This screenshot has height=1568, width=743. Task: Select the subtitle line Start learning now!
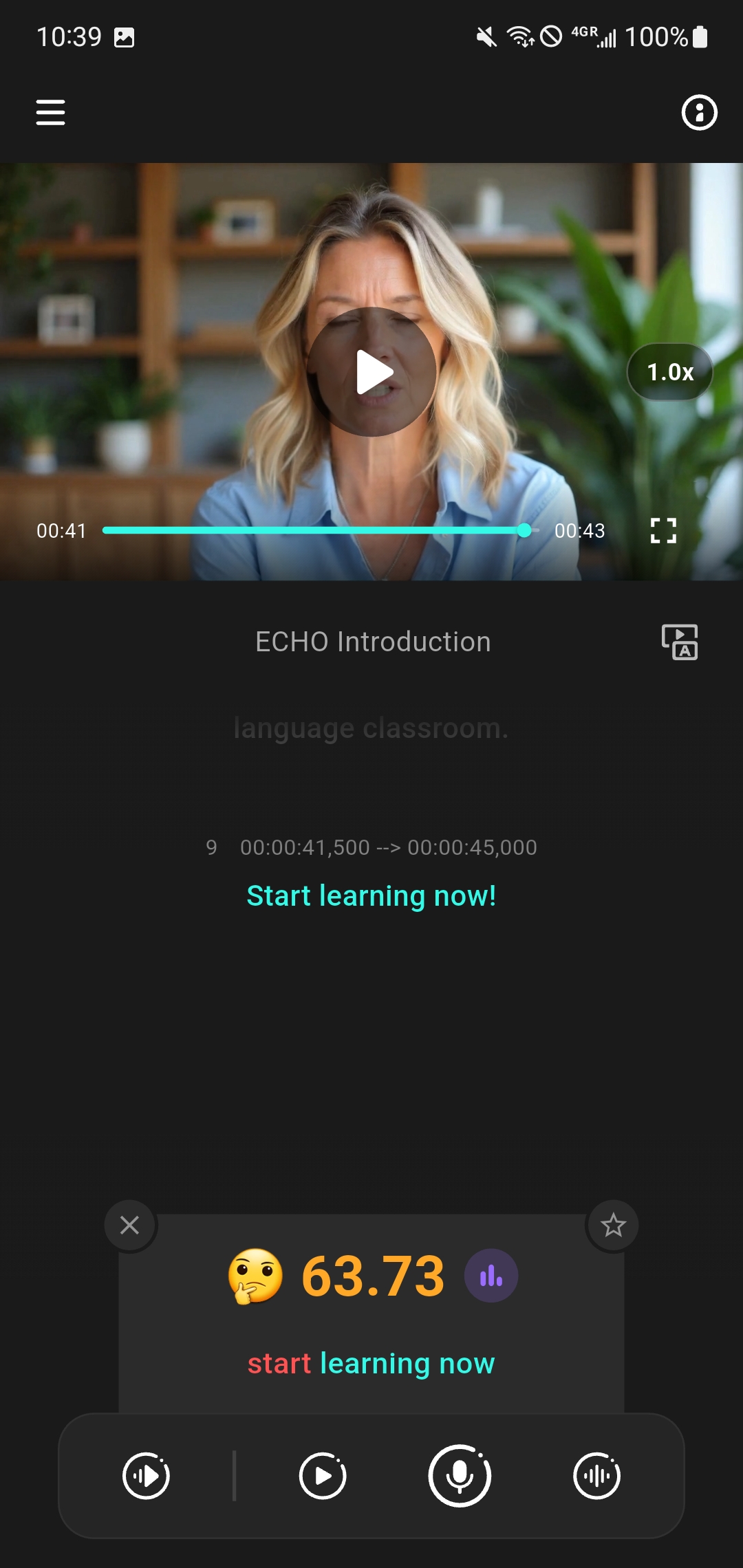(x=371, y=895)
